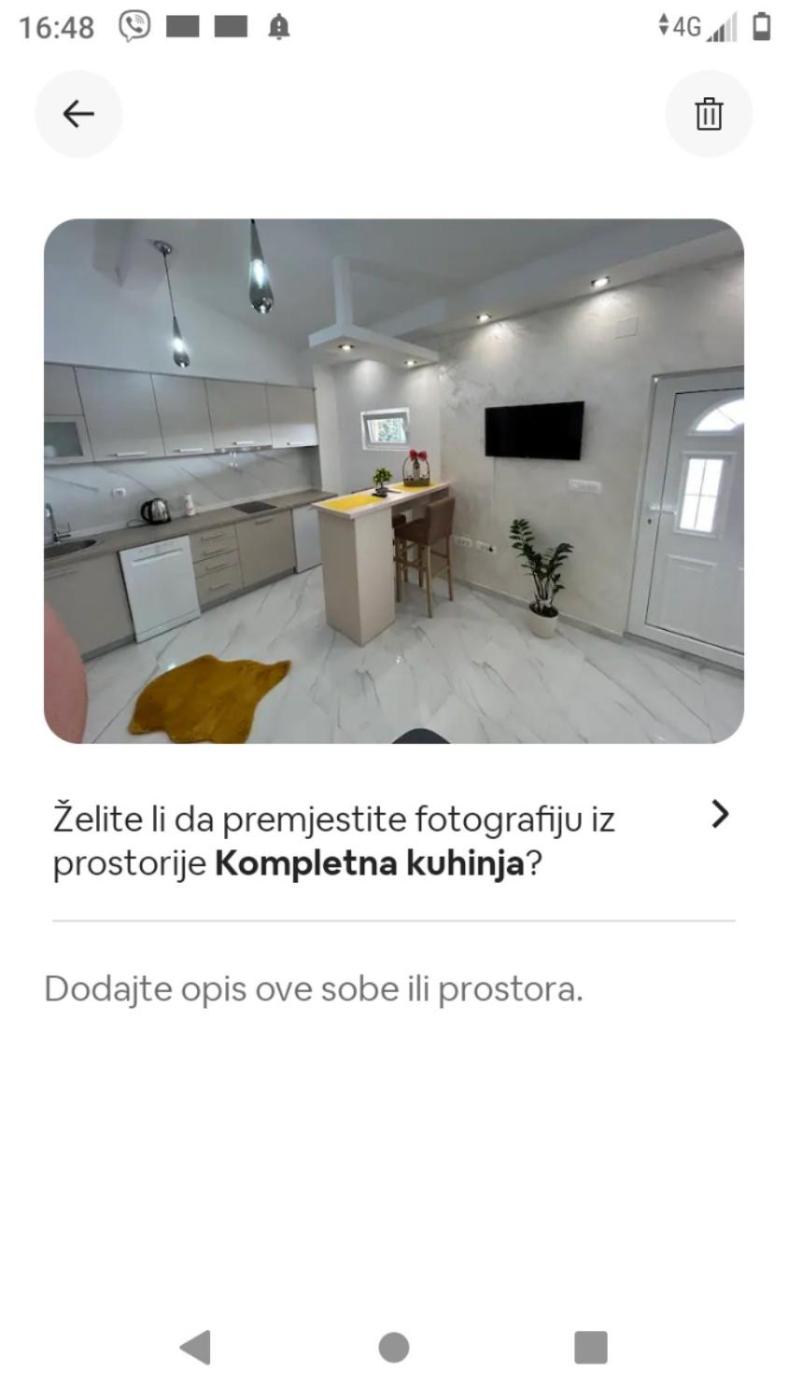
Task: Go back using the top arrow
Action: pos(78,114)
